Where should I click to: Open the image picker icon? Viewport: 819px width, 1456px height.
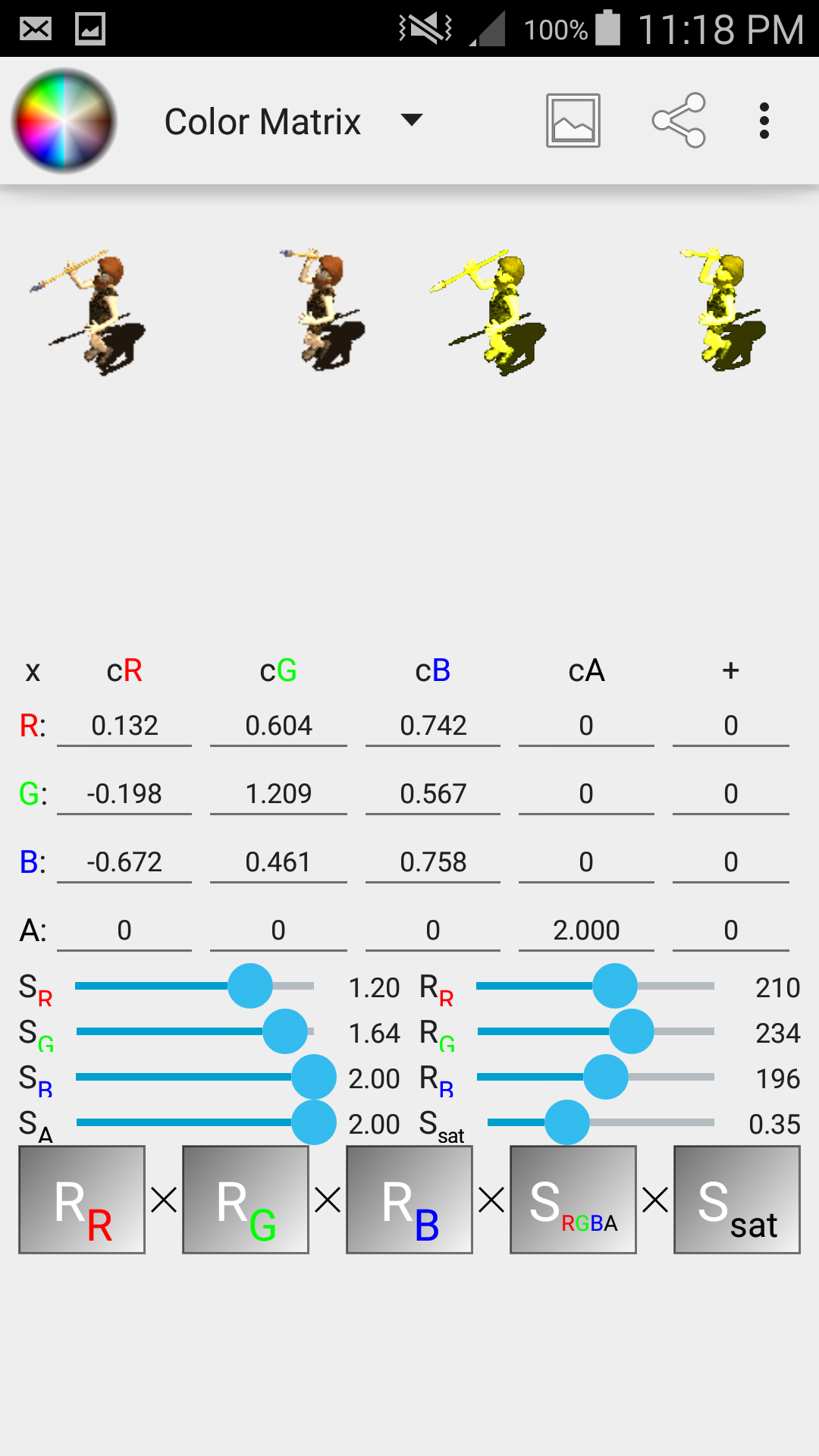[x=573, y=121]
